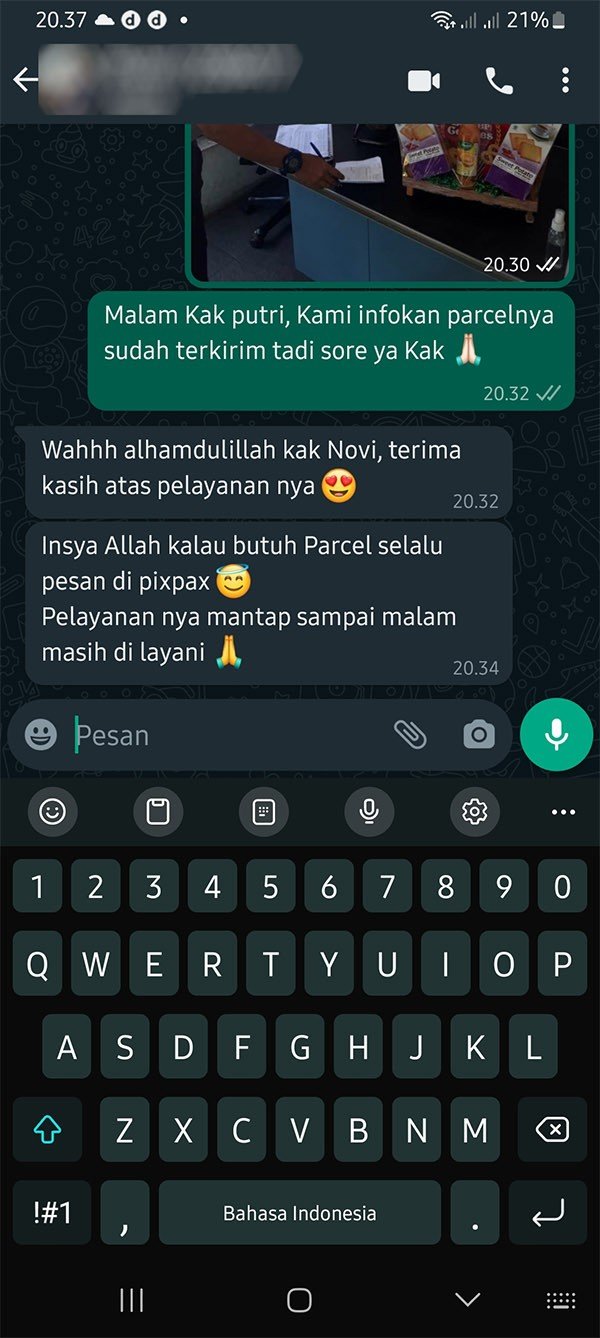Viewport: 600px width, 1338px height.
Task: Open keyboard settings gear
Action: tap(474, 812)
